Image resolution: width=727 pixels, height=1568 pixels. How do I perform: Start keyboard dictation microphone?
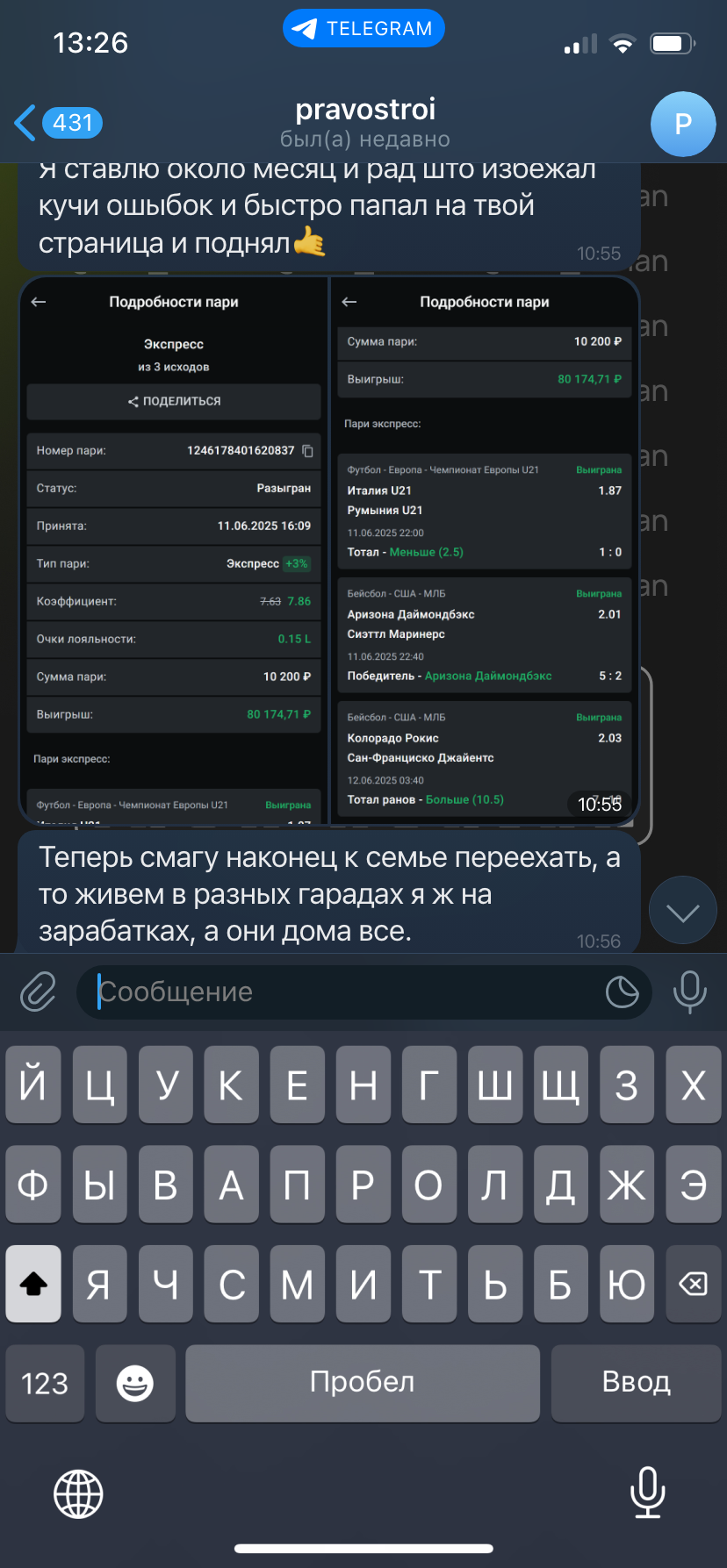click(648, 1493)
